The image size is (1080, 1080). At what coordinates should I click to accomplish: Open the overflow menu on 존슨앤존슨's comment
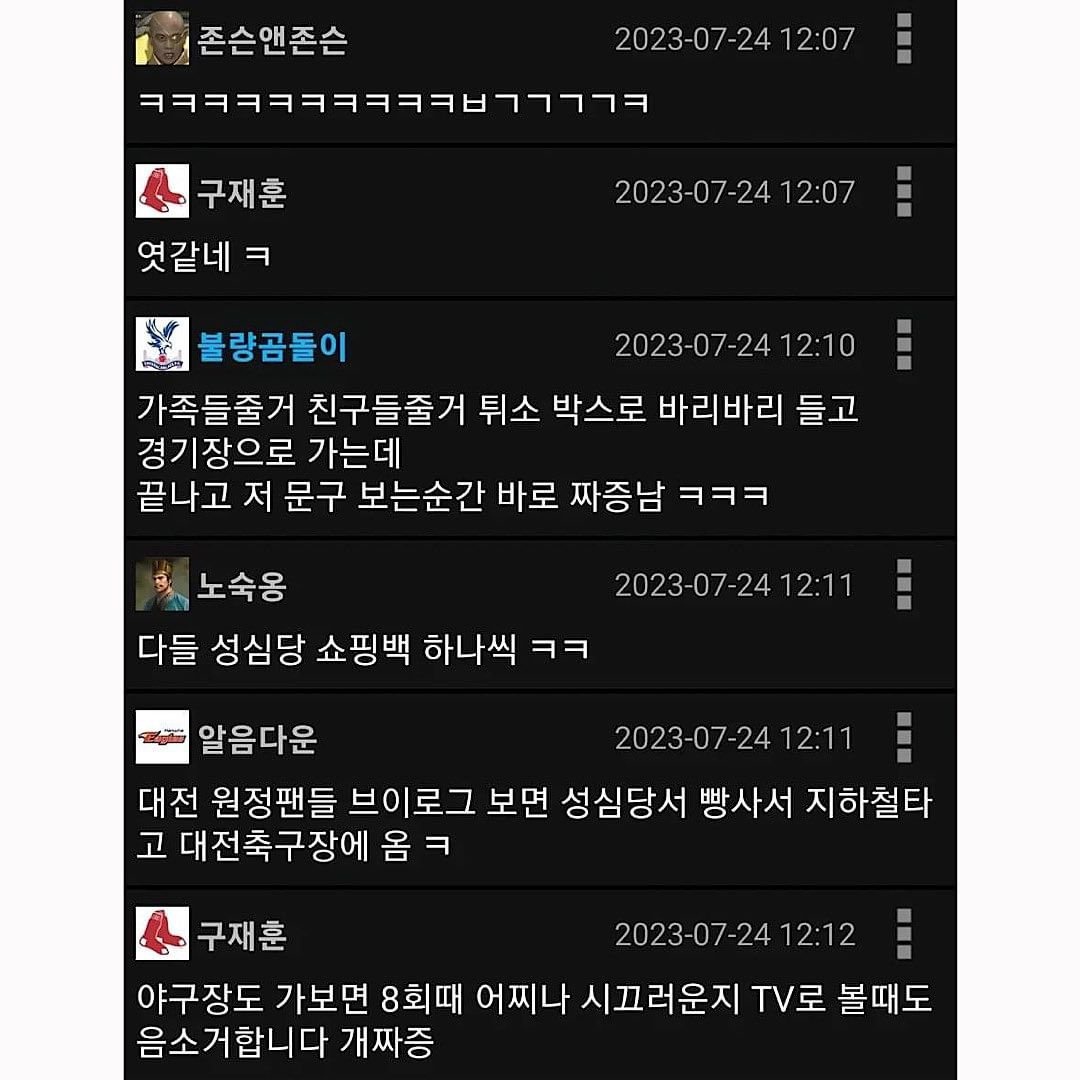pyautogui.click(x=904, y=39)
